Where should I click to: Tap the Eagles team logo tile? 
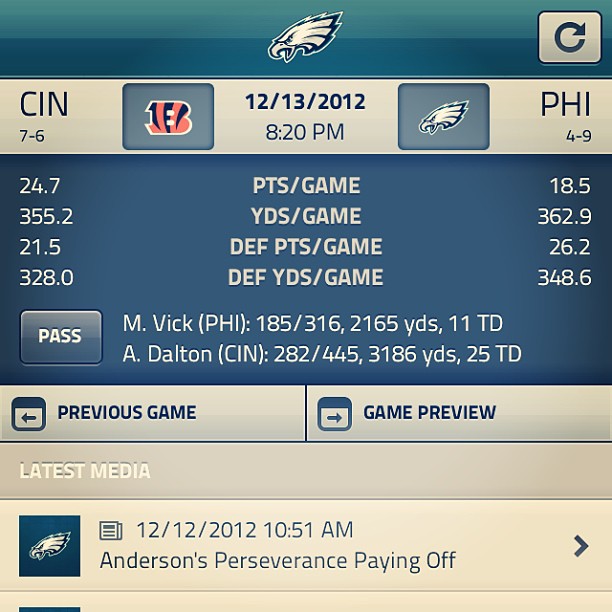[x=443, y=116]
